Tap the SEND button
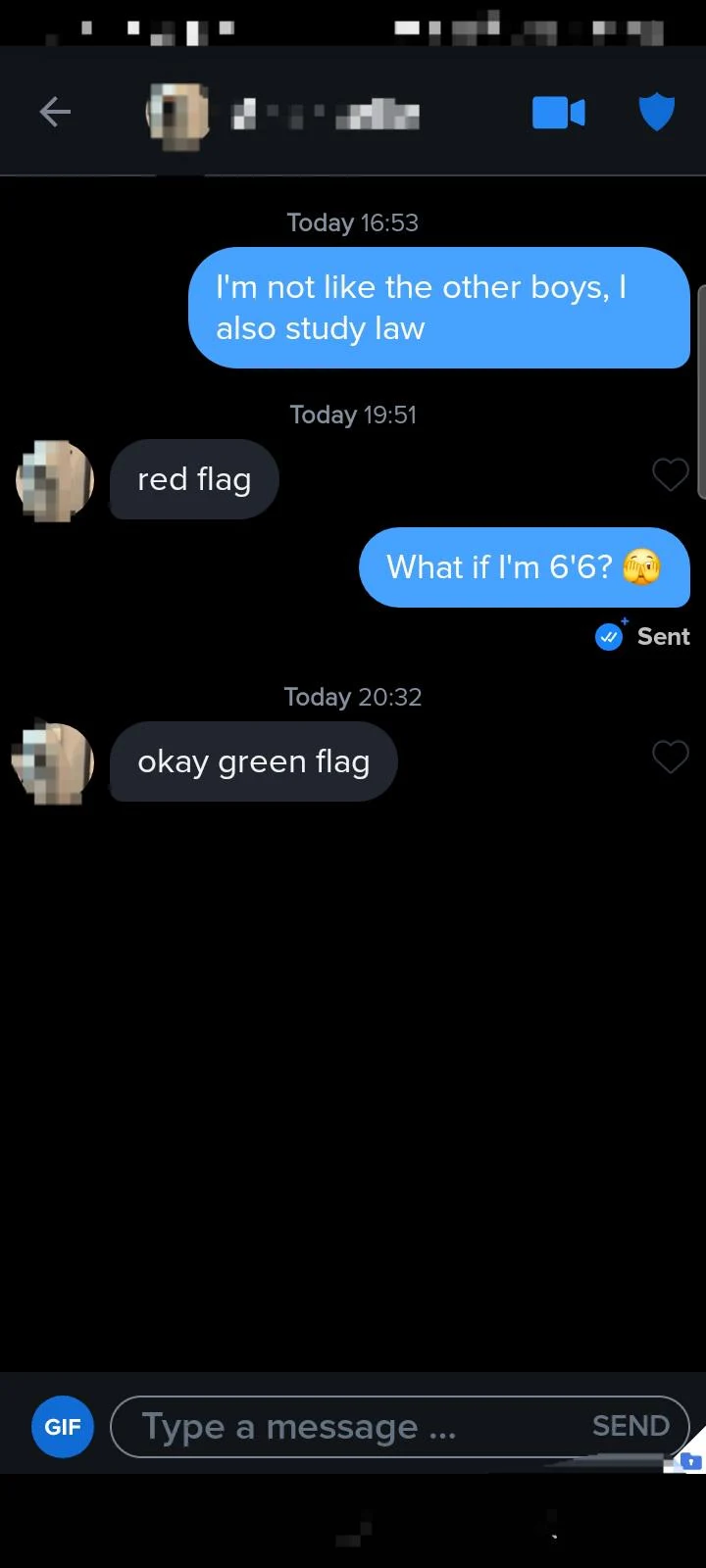Viewport: 706px width, 1568px height. coord(630,1426)
